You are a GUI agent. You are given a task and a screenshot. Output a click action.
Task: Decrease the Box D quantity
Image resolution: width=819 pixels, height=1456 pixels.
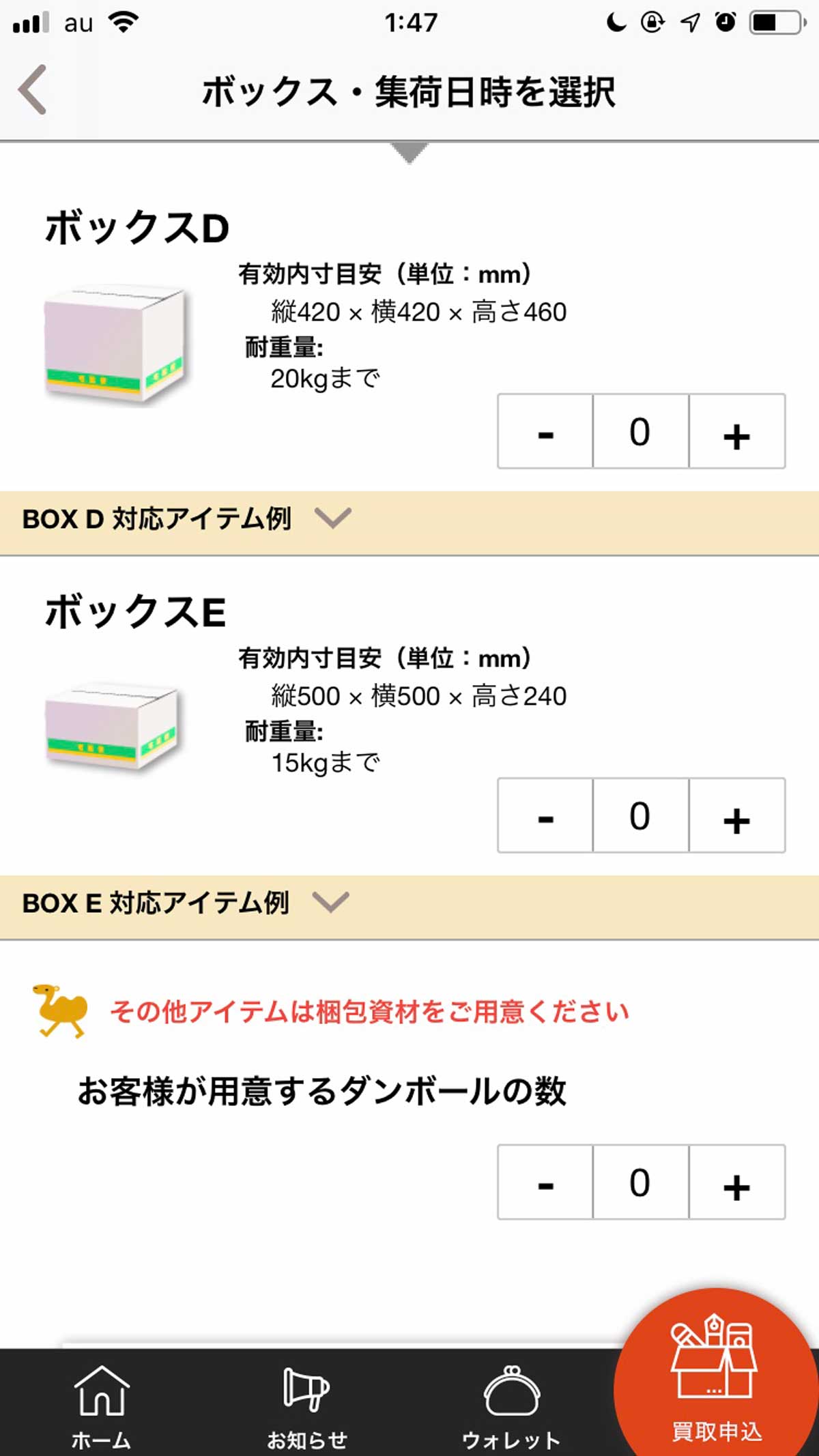pos(545,431)
